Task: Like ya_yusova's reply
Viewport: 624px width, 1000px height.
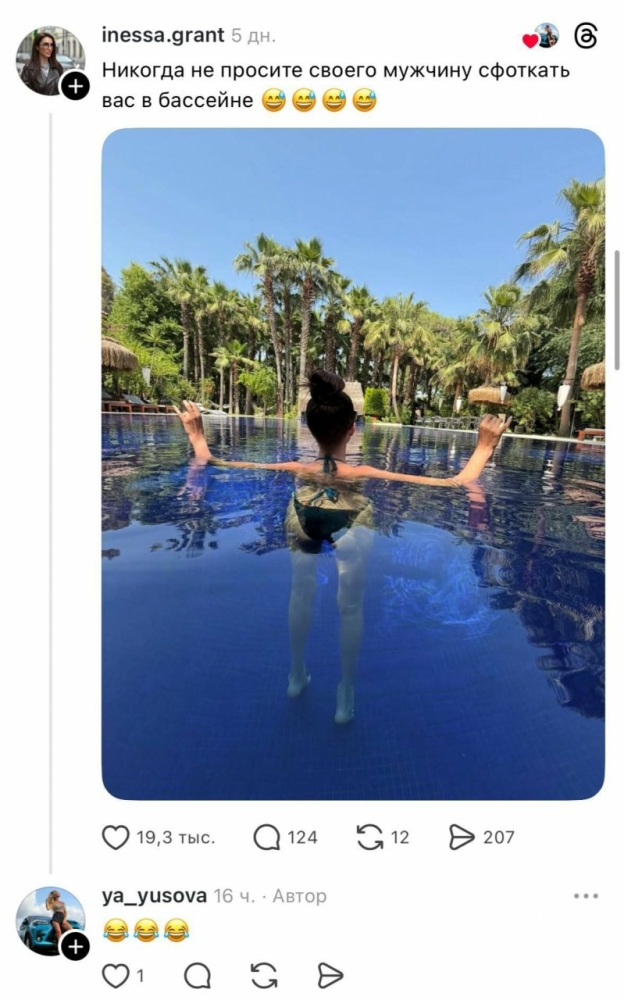Action: (x=116, y=975)
